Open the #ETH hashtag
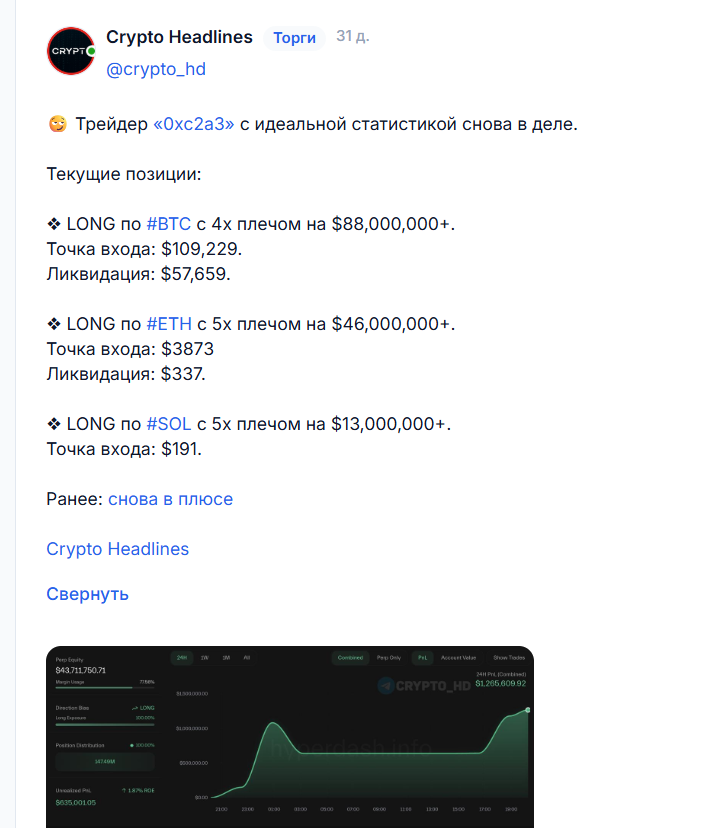Image resolution: width=720 pixels, height=828 pixels. [168, 324]
